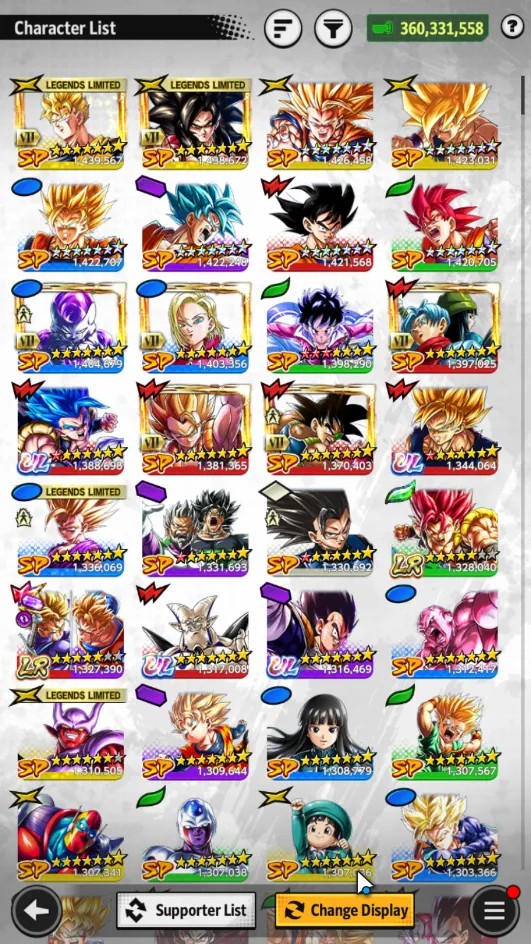This screenshot has height=944, width=531.
Task: Select the character with power 1,438,672
Action: tap(195, 123)
